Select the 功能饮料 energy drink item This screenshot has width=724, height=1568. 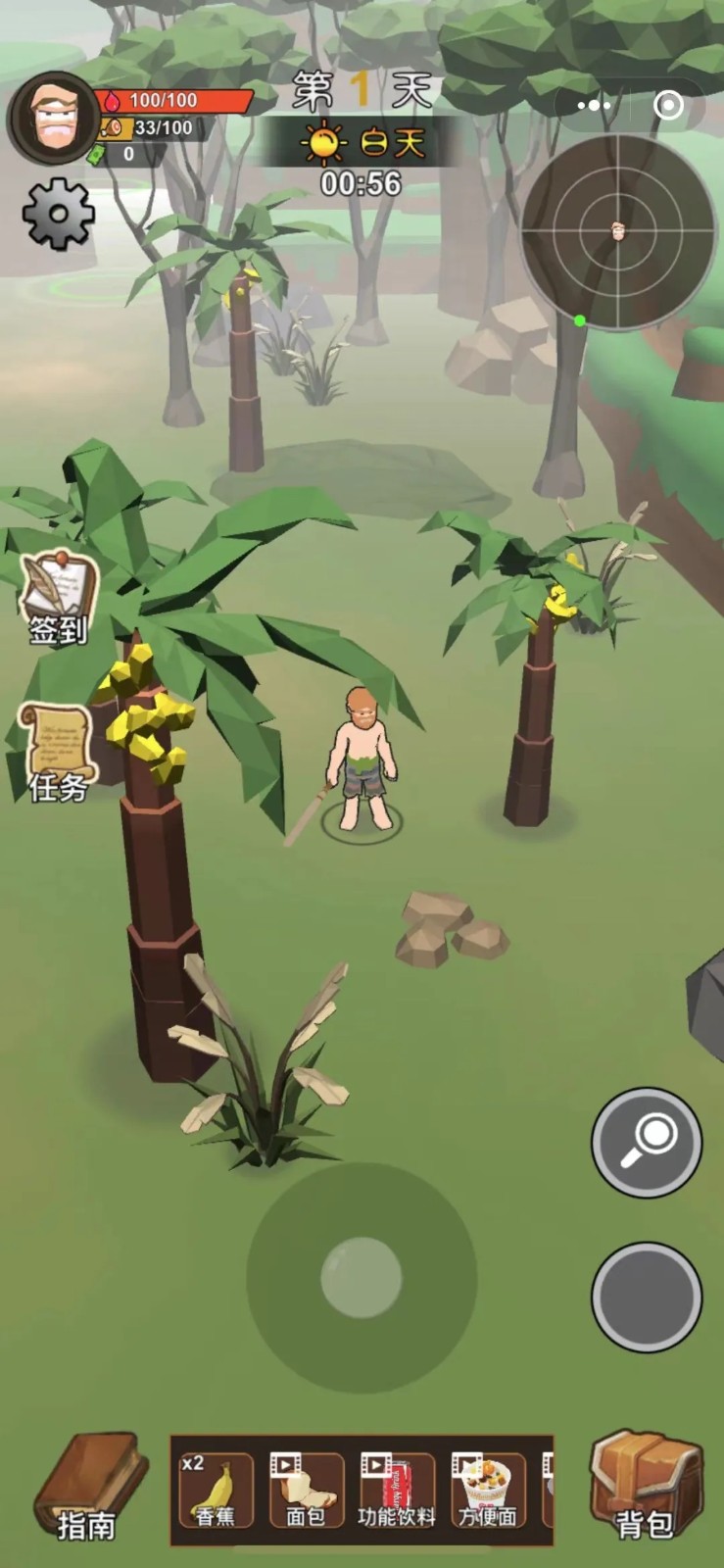[x=396, y=1491]
